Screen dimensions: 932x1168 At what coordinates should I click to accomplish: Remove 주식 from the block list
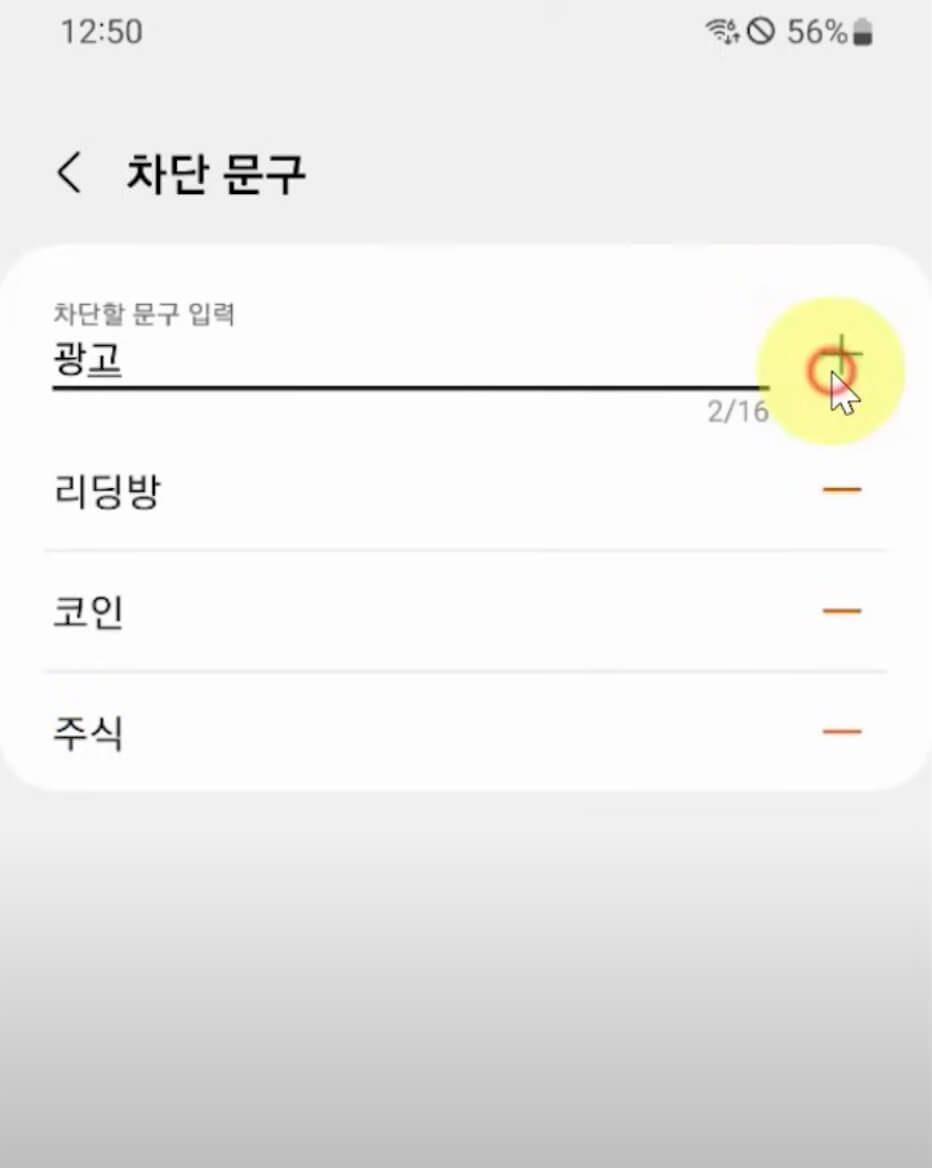(843, 733)
